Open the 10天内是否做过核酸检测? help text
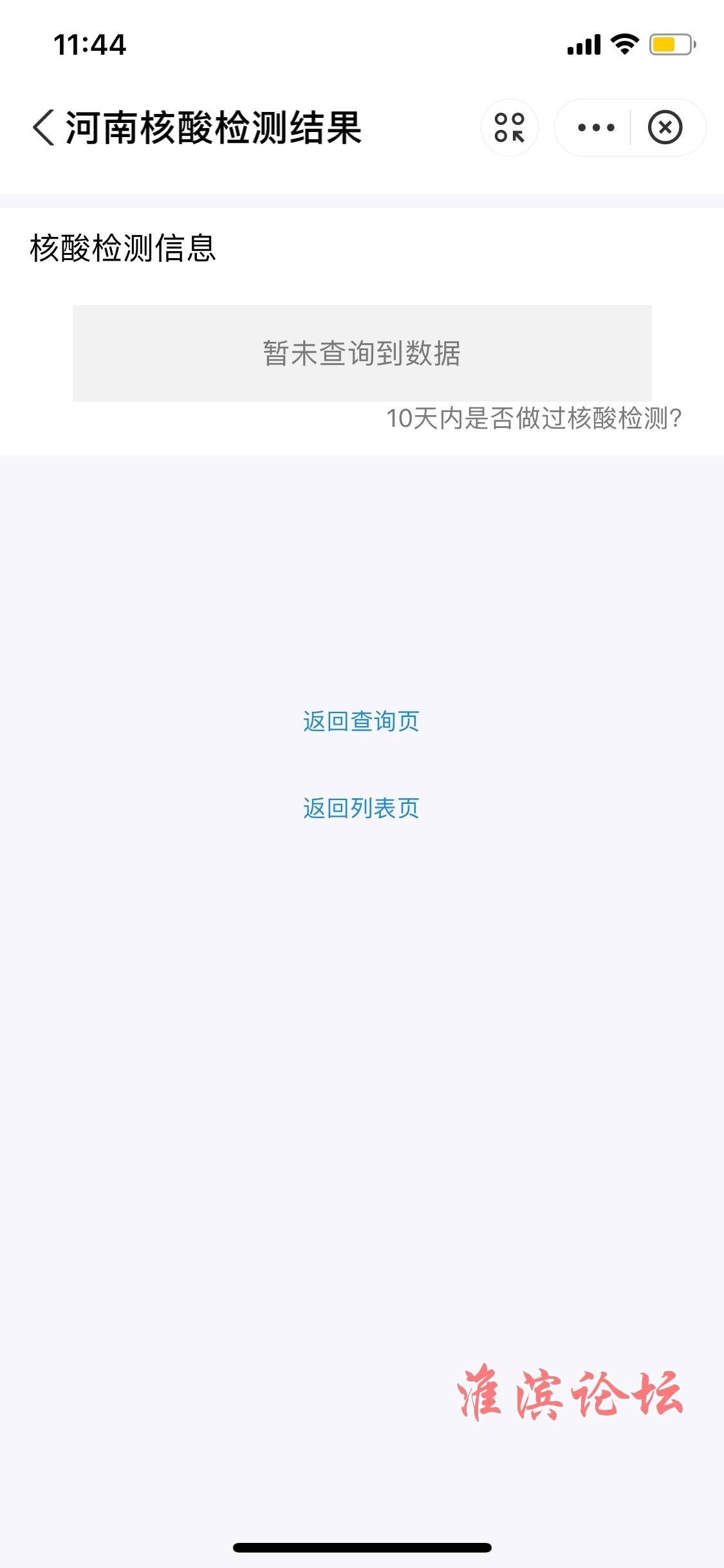The width and height of the screenshot is (724, 1568). coord(534,418)
